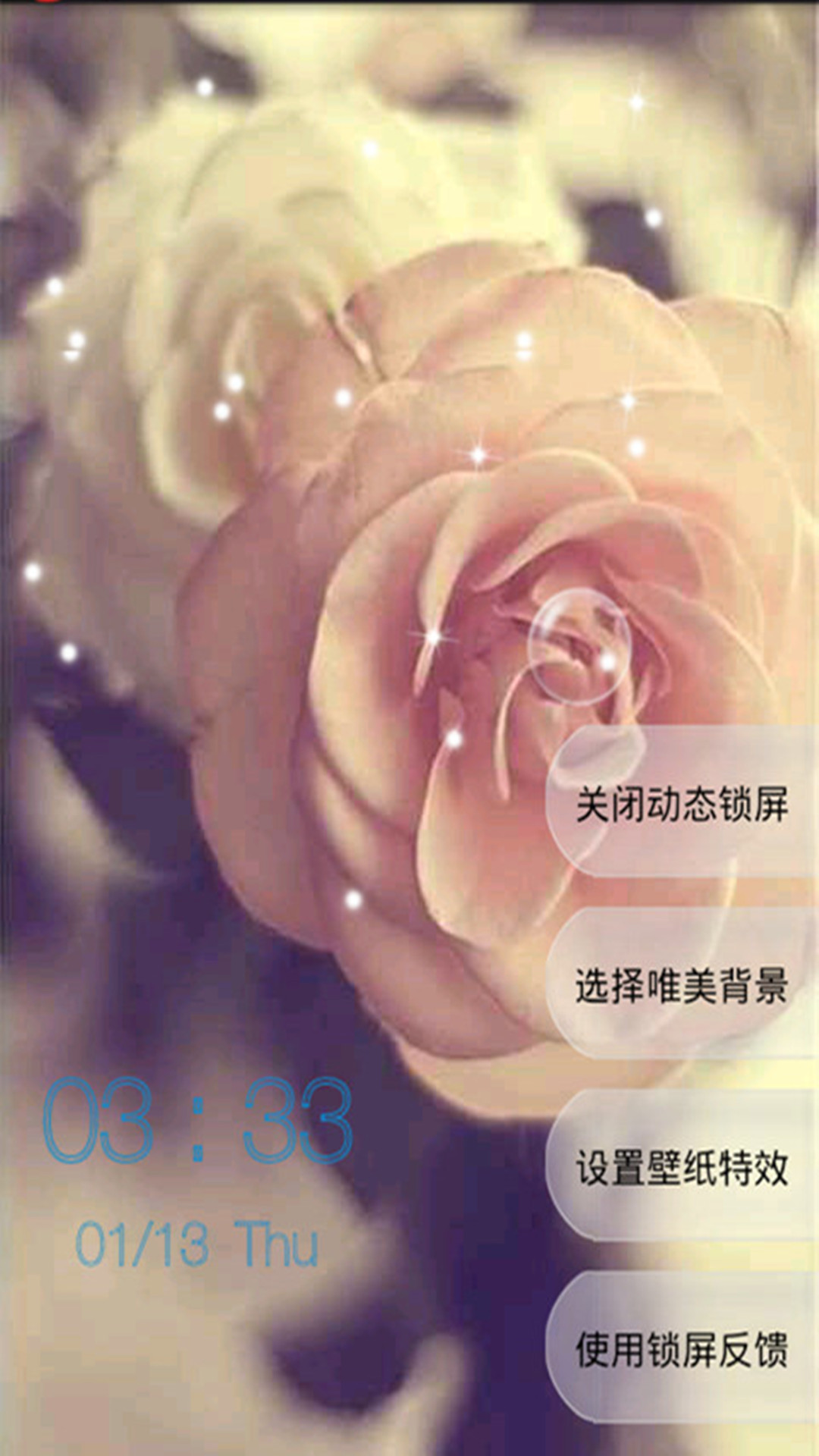Select 使用锁屏反馈 to send feedback
This screenshot has height=1456, width=819.
point(682,1348)
